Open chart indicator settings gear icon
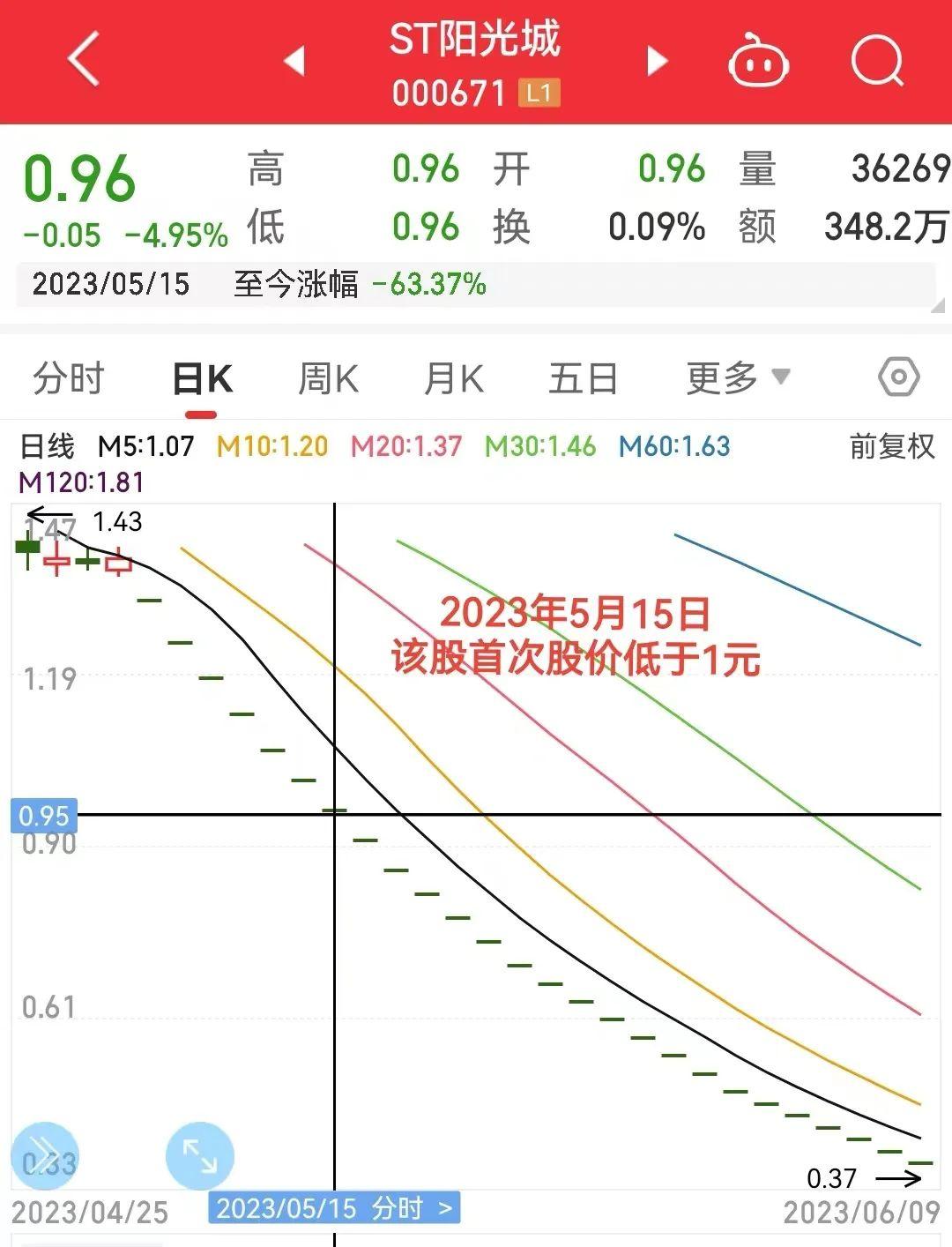 898,377
